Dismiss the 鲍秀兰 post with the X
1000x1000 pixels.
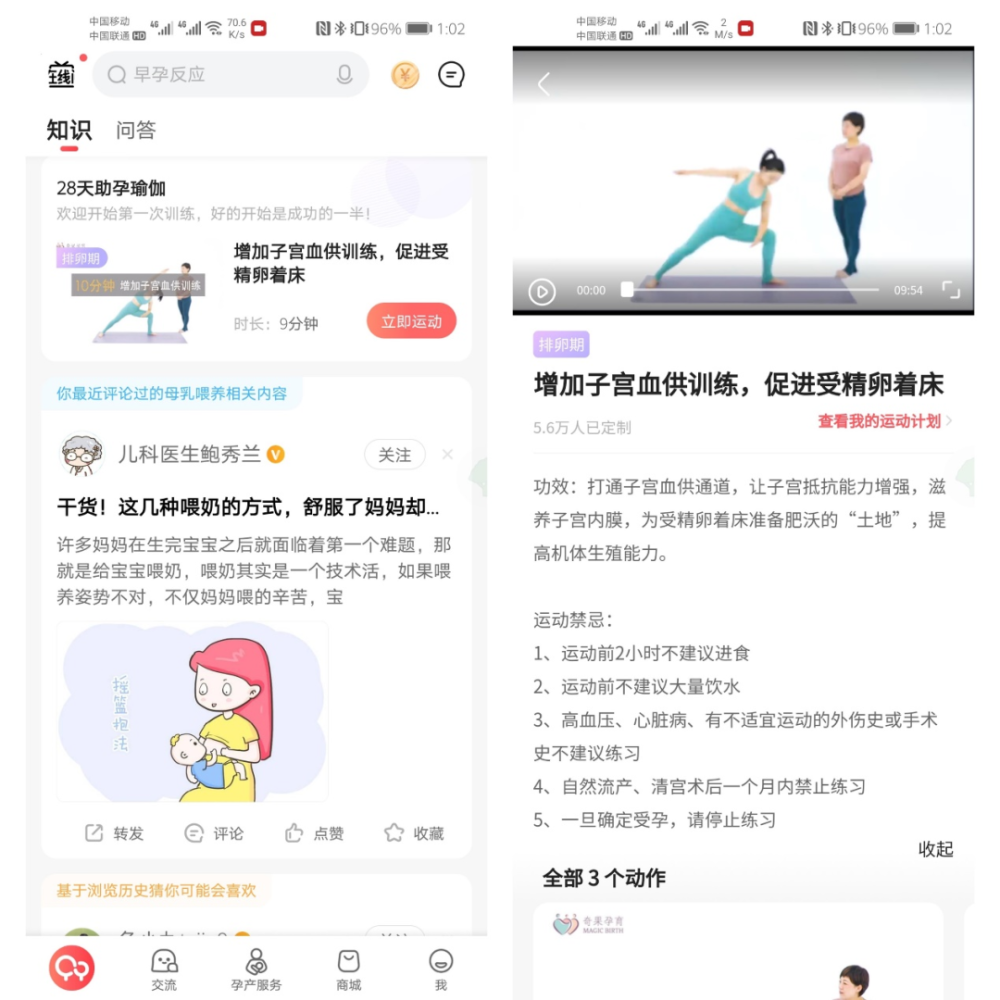tap(447, 455)
